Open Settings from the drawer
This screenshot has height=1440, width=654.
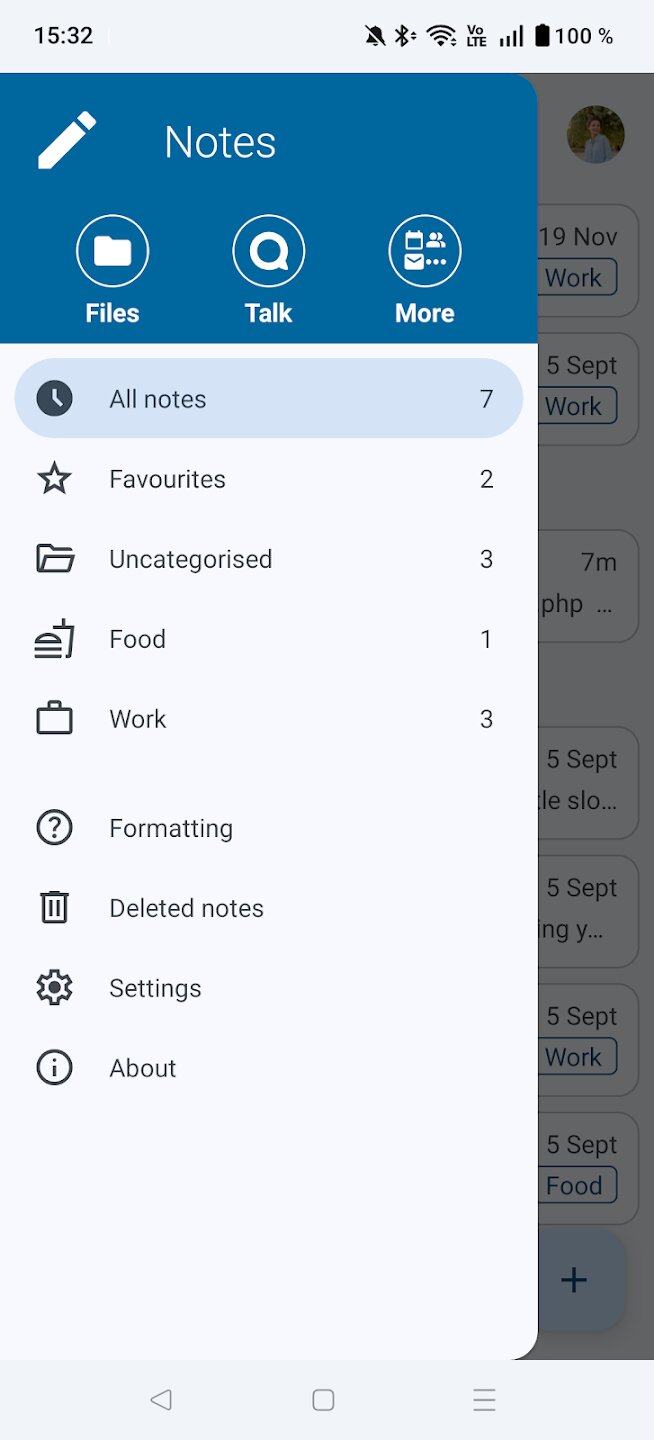pos(268,988)
